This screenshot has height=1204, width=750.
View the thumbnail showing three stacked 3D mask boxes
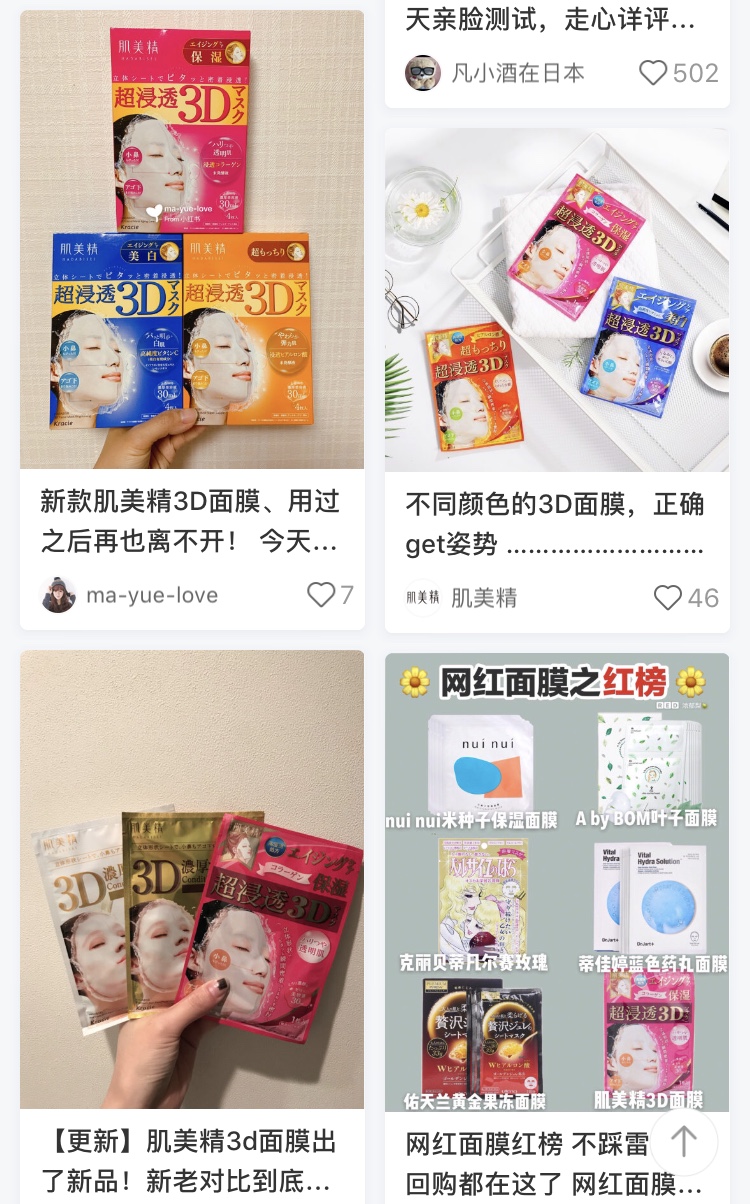coord(192,240)
